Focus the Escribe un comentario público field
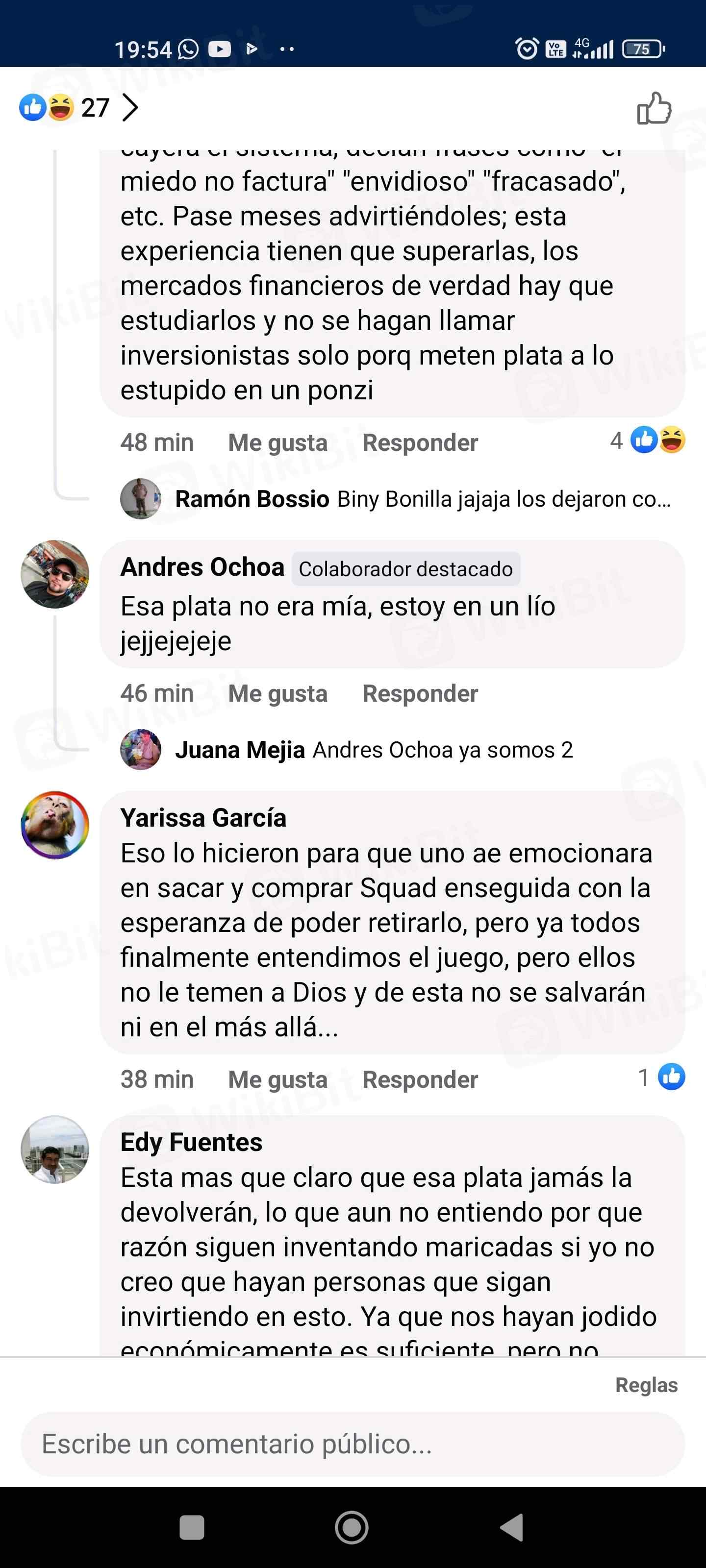706x1568 pixels. (x=353, y=1444)
